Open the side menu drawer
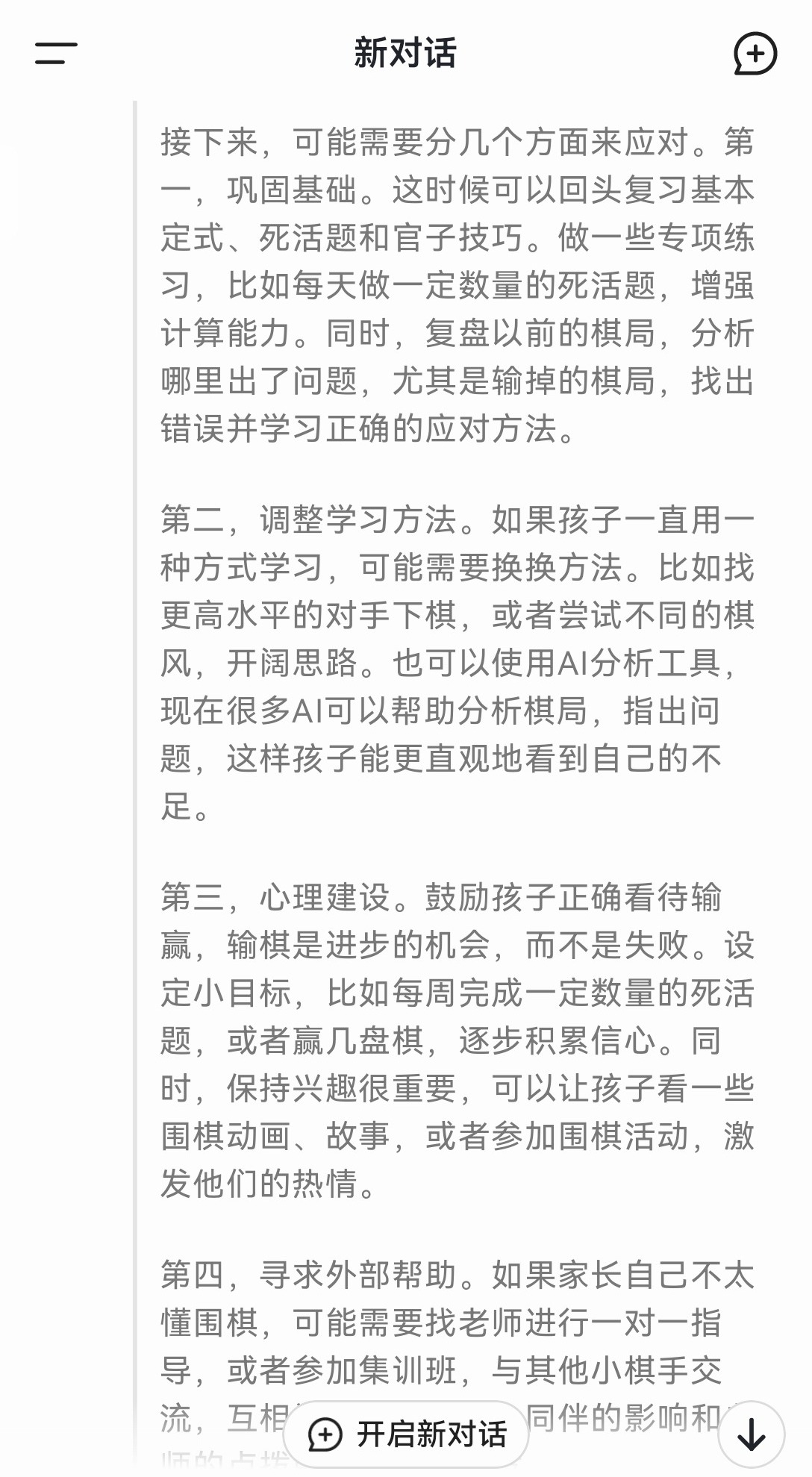This screenshot has height=1477, width=812. 56,53
